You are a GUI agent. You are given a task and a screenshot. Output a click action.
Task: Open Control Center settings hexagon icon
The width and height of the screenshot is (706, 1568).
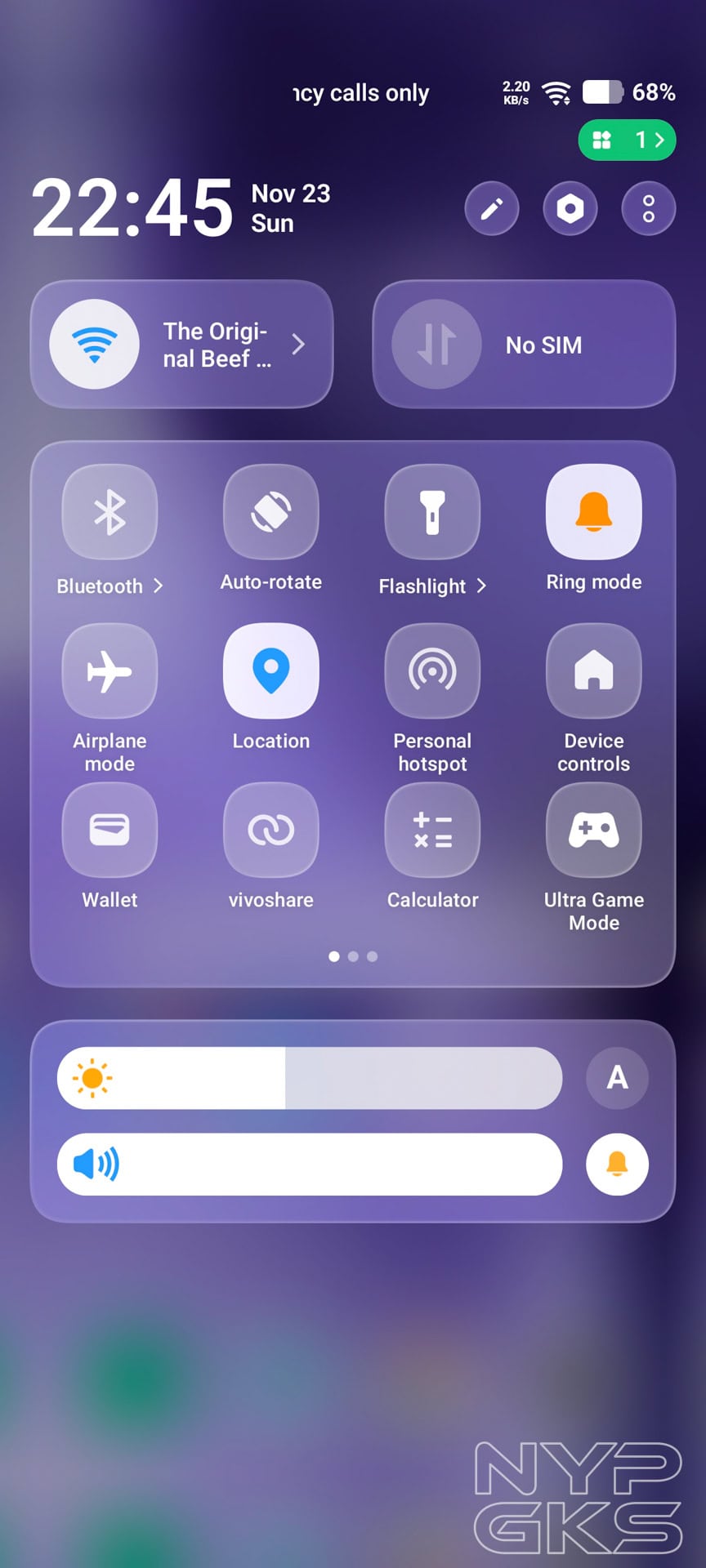click(570, 209)
